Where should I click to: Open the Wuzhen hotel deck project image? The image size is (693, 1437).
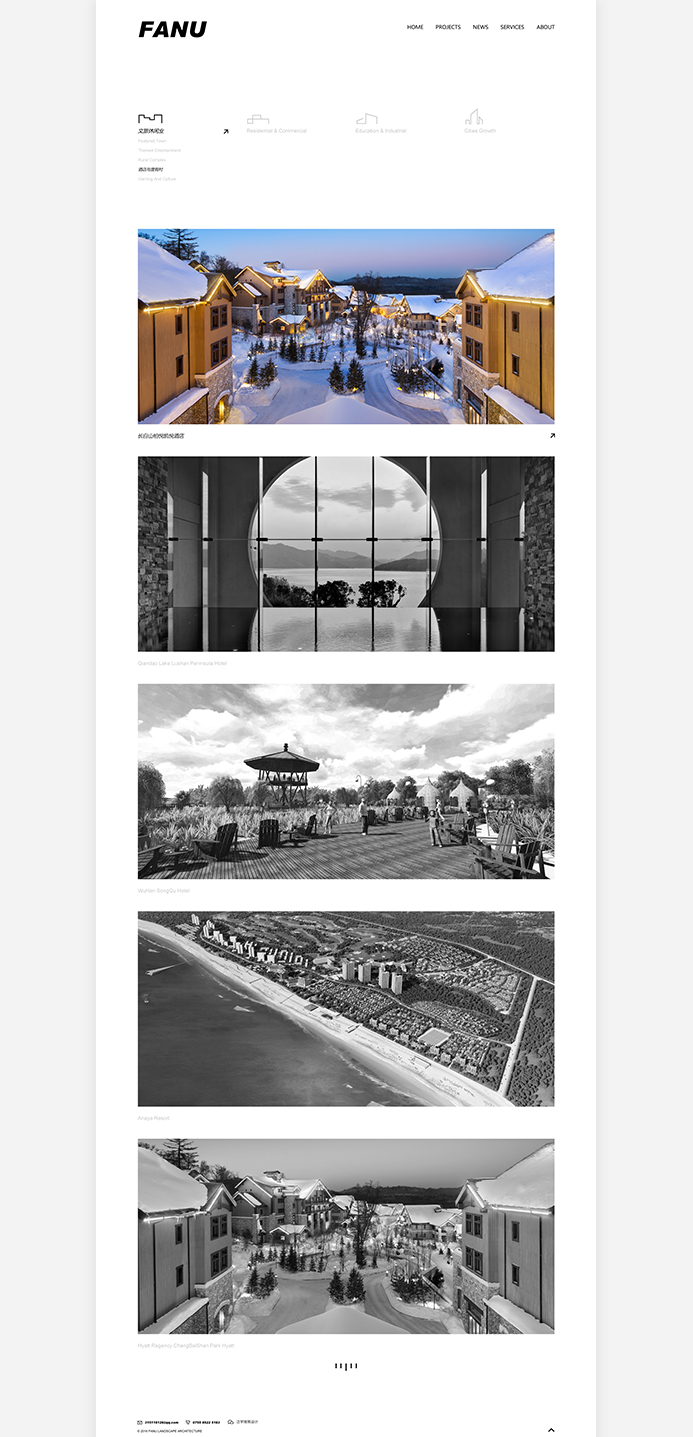(346, 781)
